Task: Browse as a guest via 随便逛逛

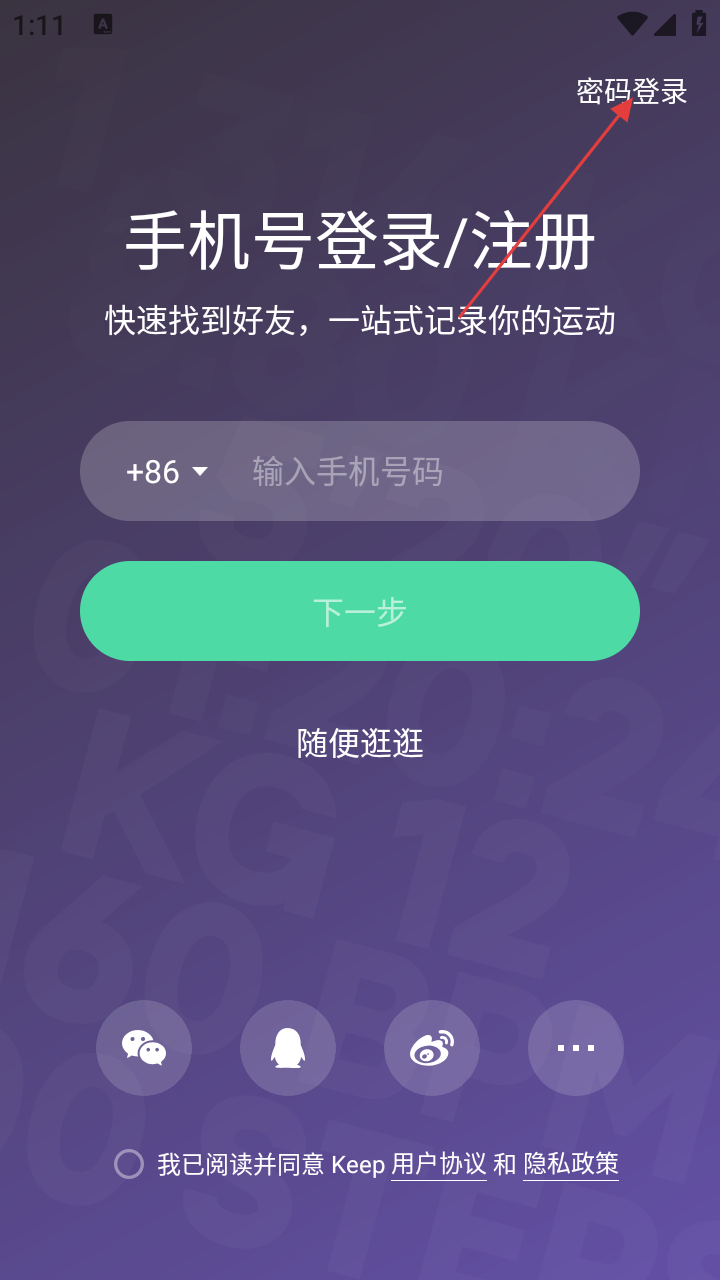Action: click(360, 743)
